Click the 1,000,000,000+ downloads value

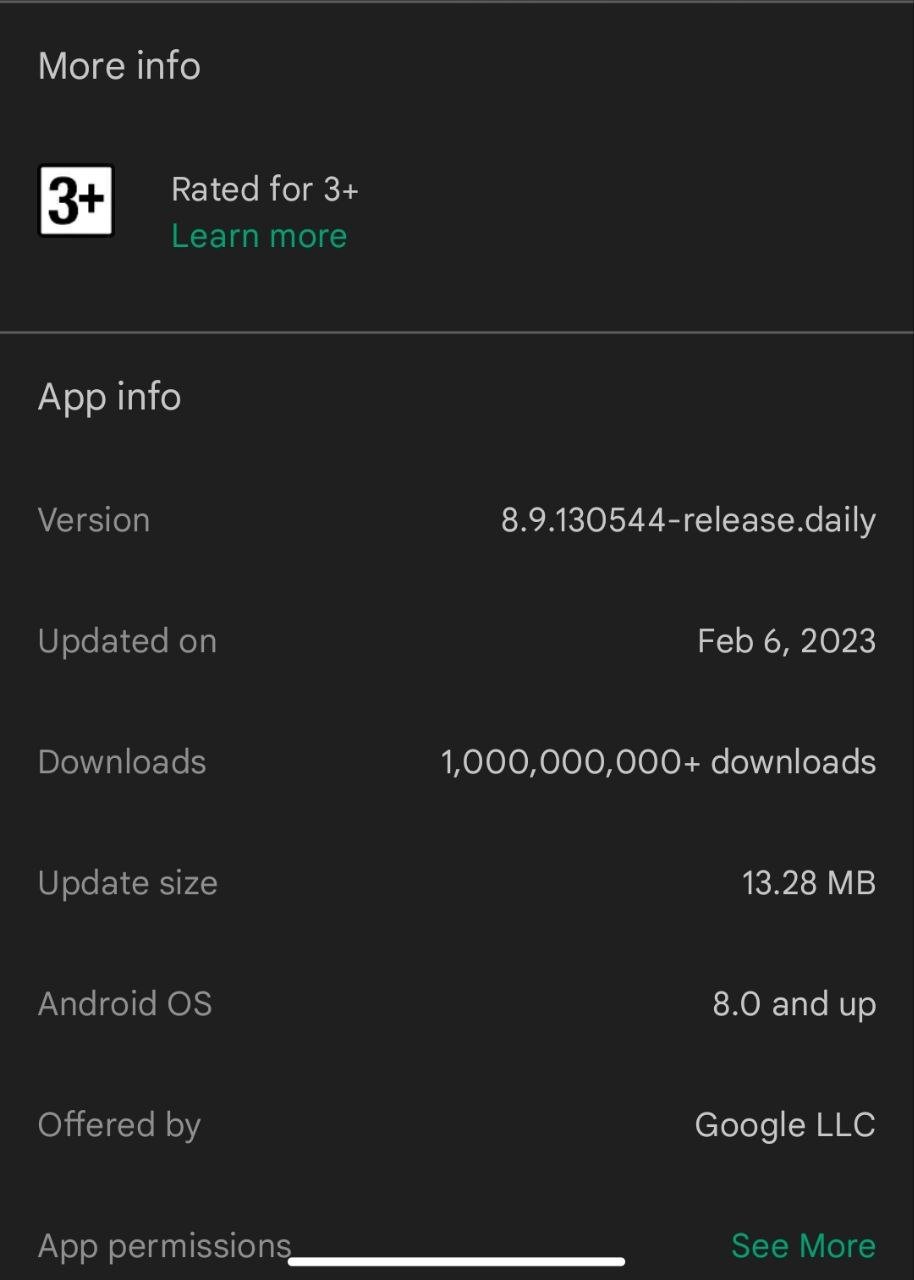point(659,761)
